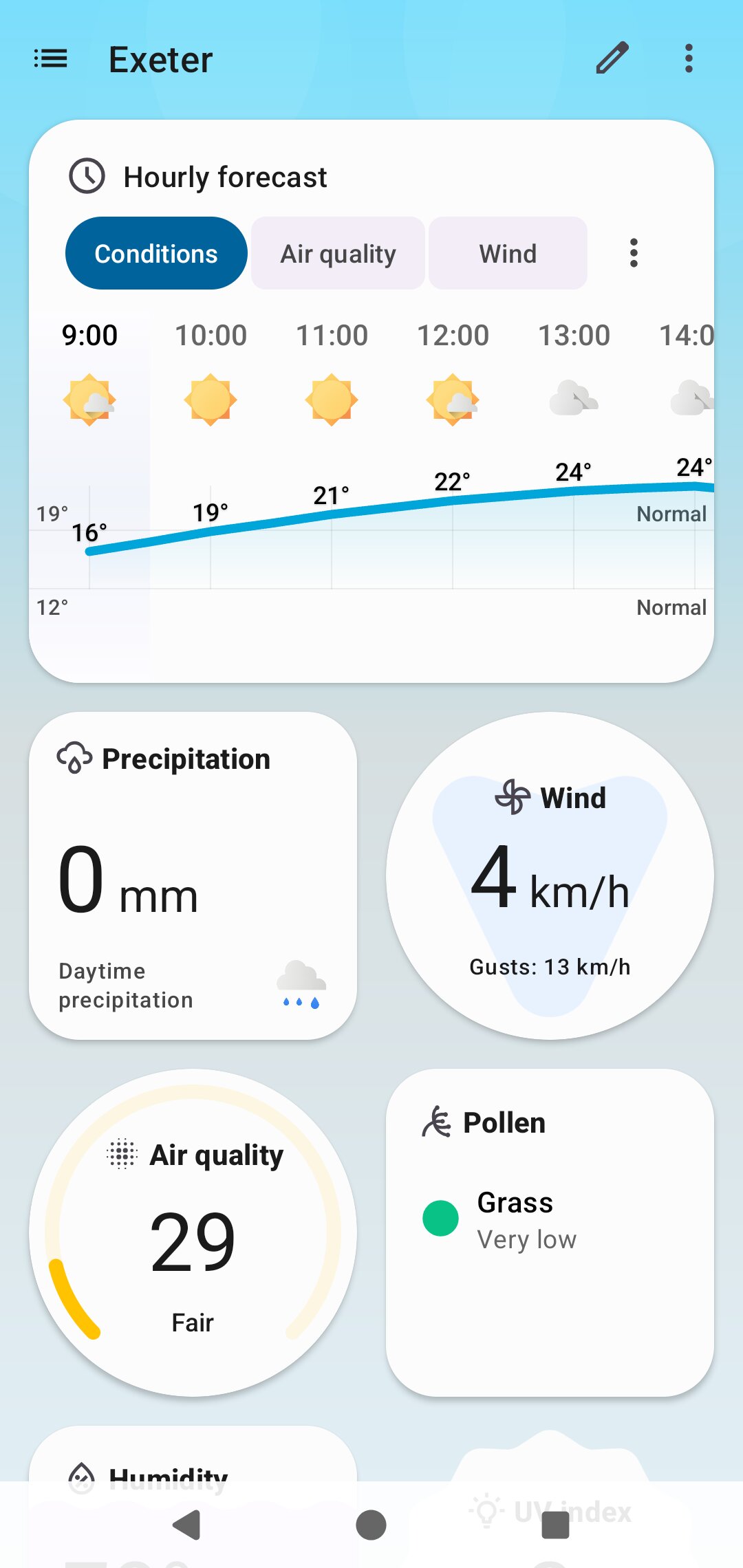This screenshot has height=1568, width=743.
Task: Edit the Exeter location
Action: pos(612,58)
